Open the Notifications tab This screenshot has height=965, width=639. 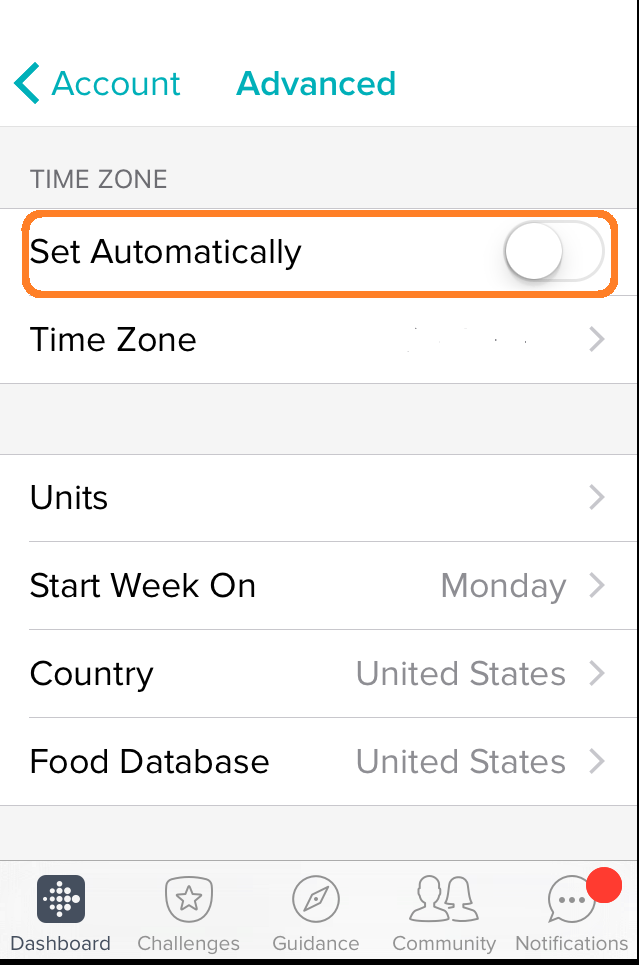click(x=572, y=913)
